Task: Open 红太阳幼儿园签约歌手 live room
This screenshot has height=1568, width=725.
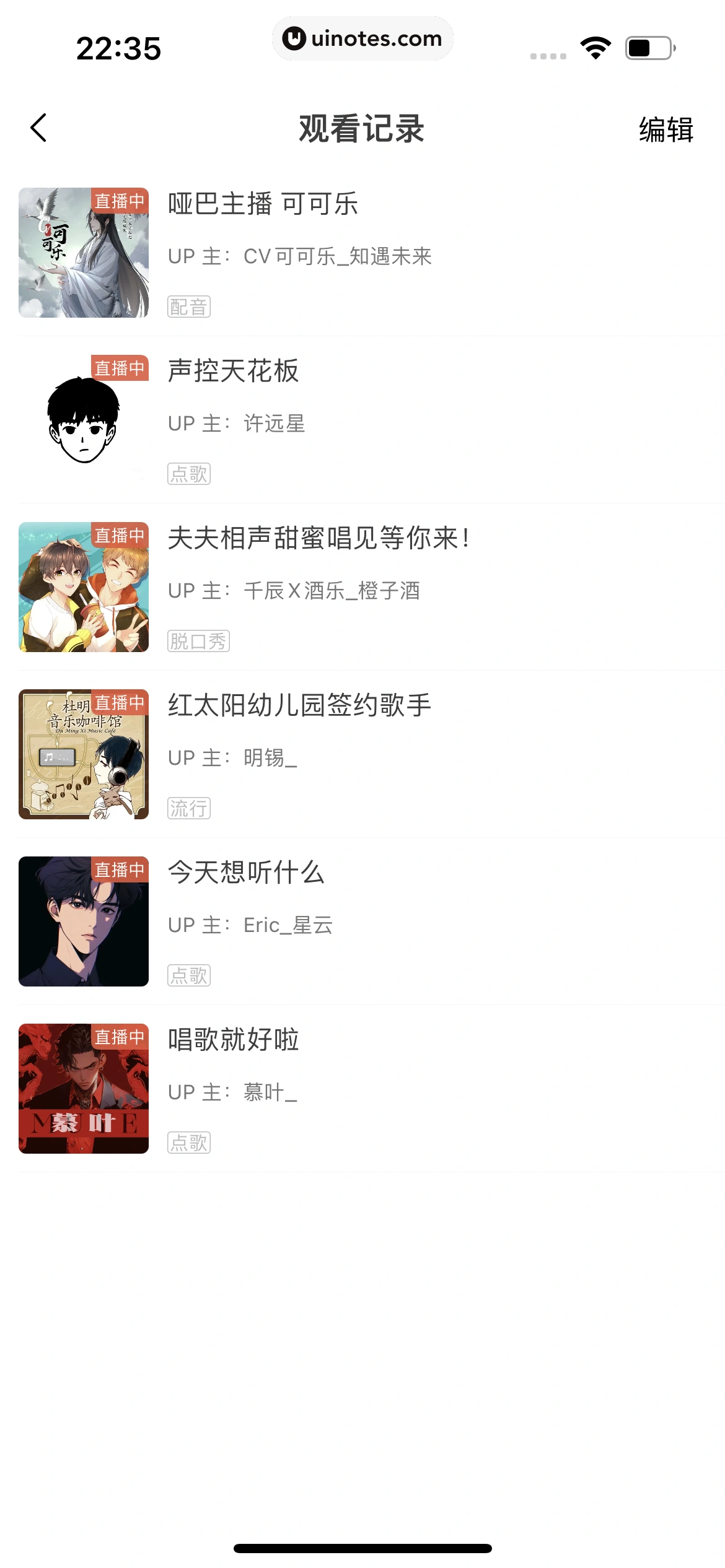Action: pyautogui.click(x=299, y=705)
